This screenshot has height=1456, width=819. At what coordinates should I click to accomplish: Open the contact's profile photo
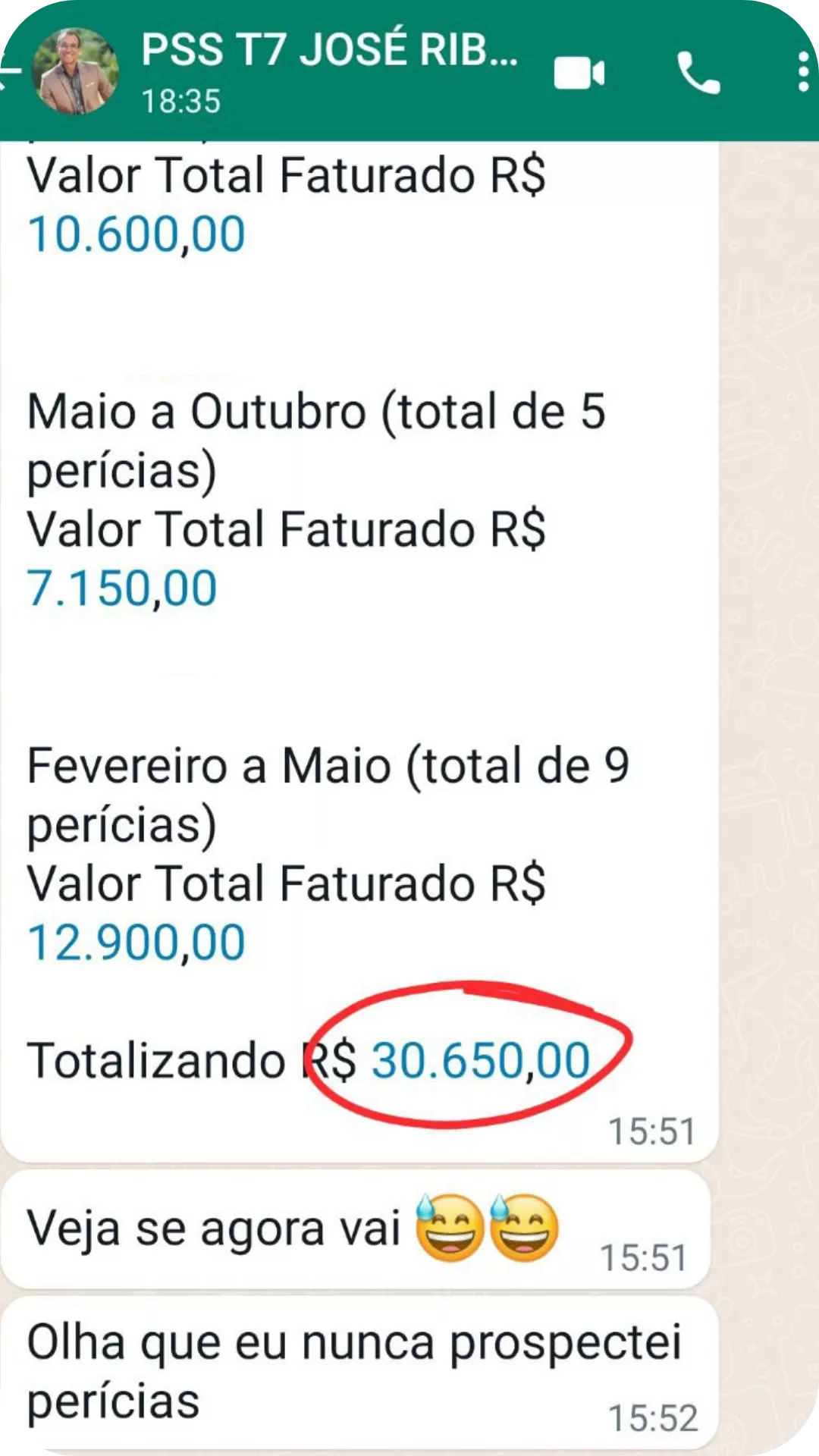tap(74, 72)
